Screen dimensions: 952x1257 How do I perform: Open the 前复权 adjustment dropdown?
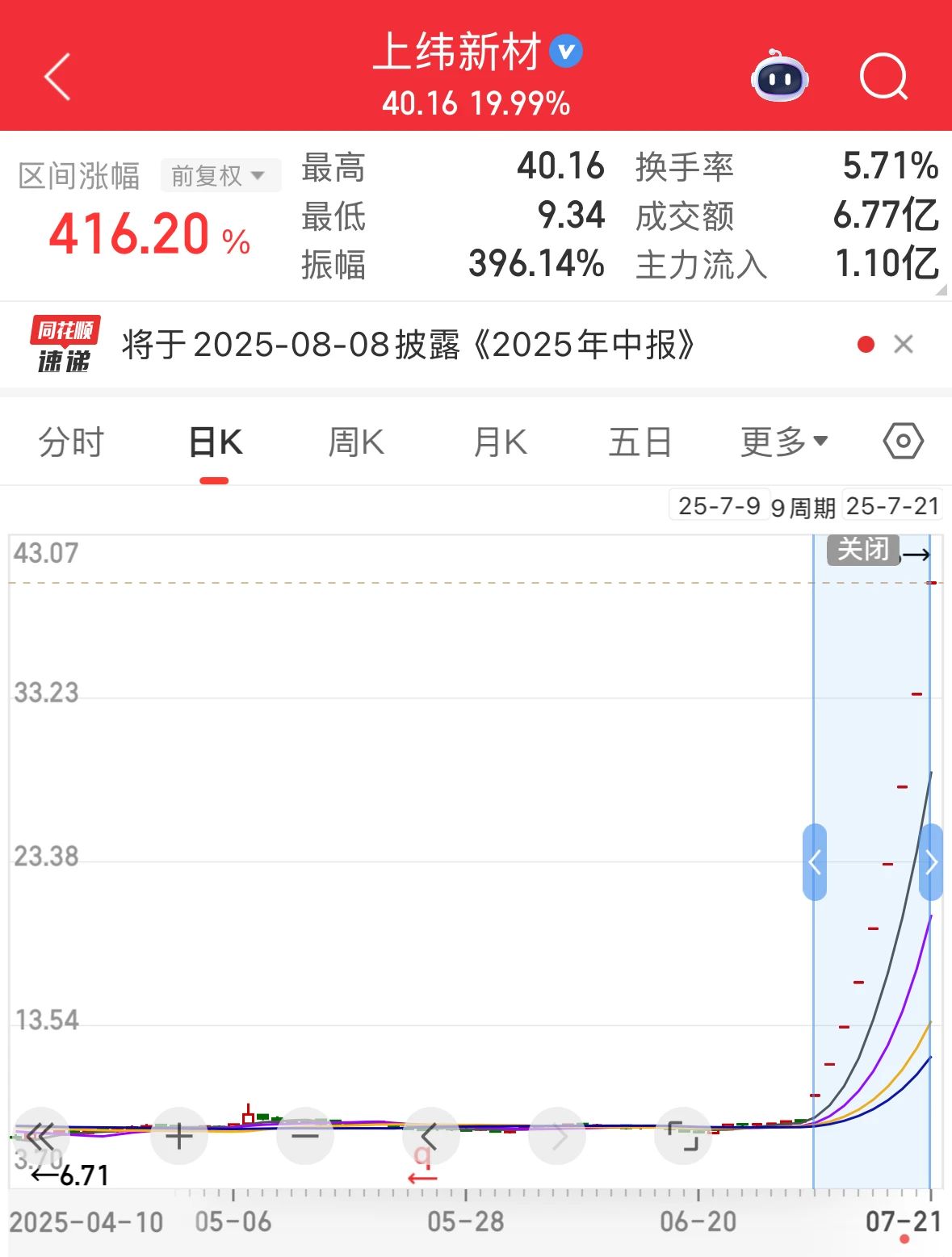[220, 175]
